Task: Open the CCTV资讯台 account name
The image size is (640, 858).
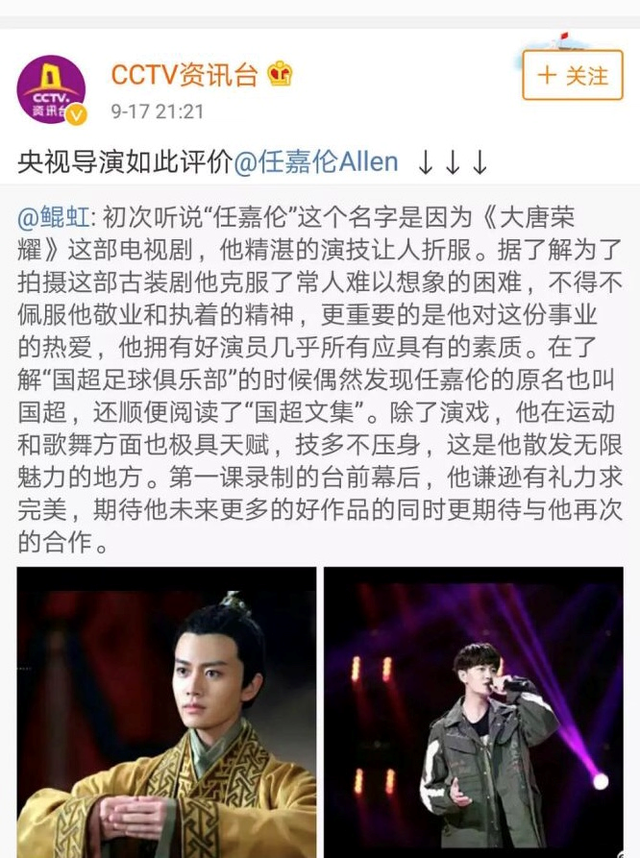Action: click(184, 75)
